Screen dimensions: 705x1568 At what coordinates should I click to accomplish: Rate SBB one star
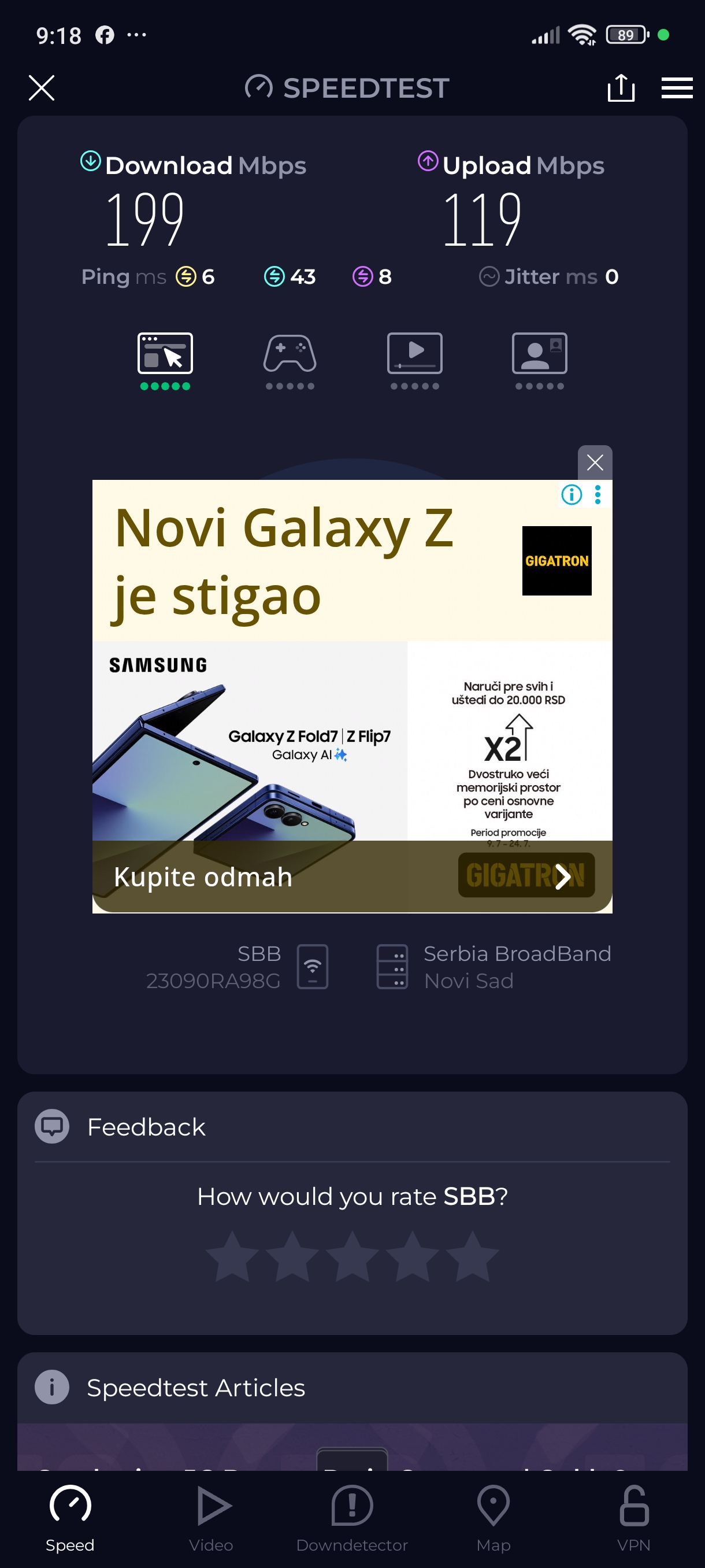point(232,1256)
